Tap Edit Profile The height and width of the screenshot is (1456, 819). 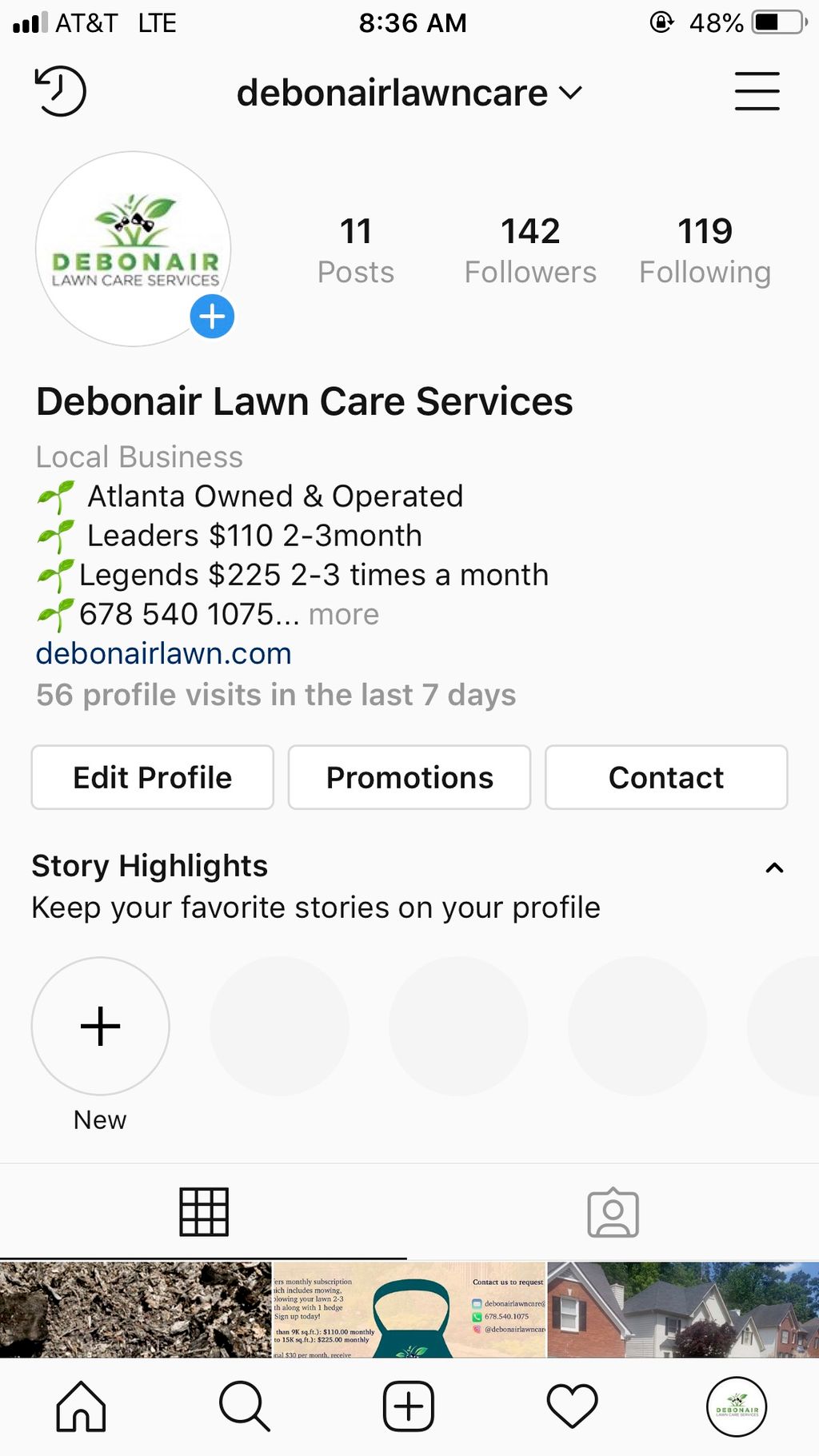point(153,777)
